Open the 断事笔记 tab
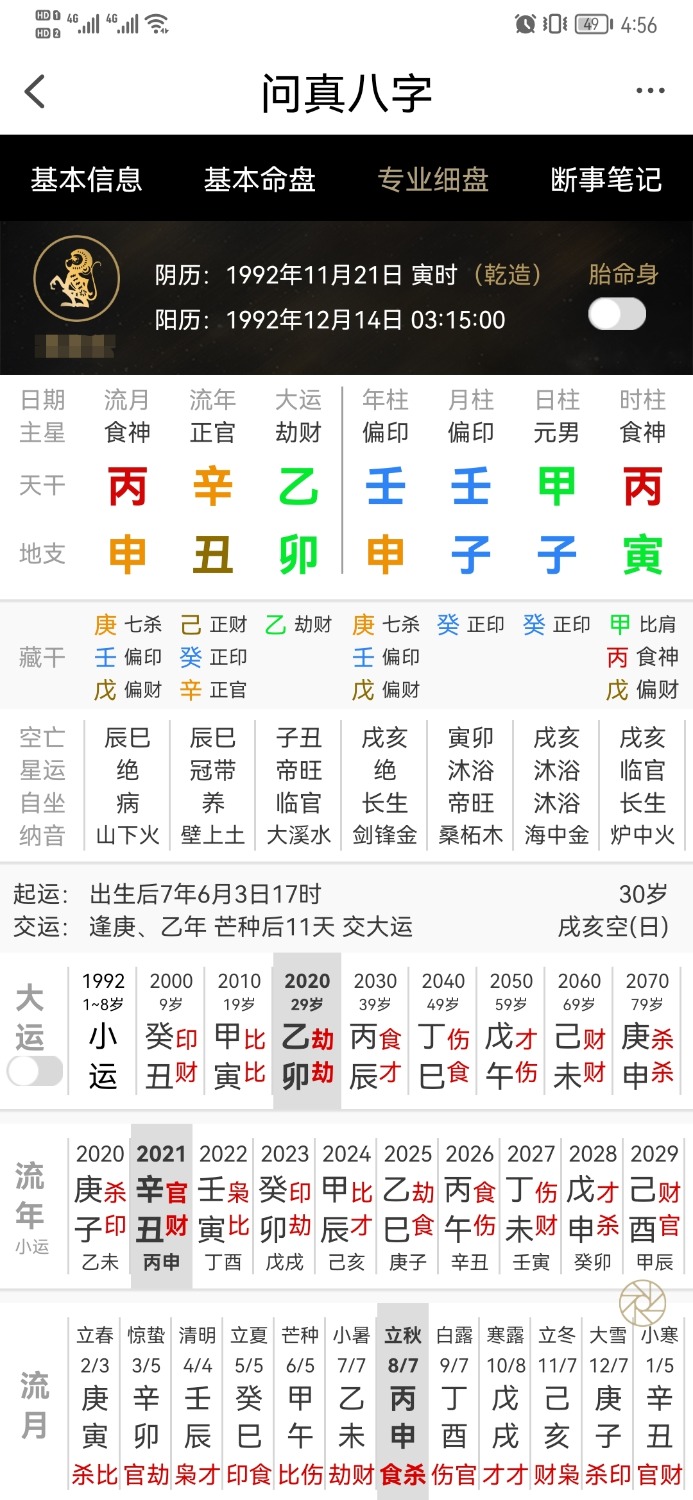This screenshot has height=1500, width=693. click(606, 180)
